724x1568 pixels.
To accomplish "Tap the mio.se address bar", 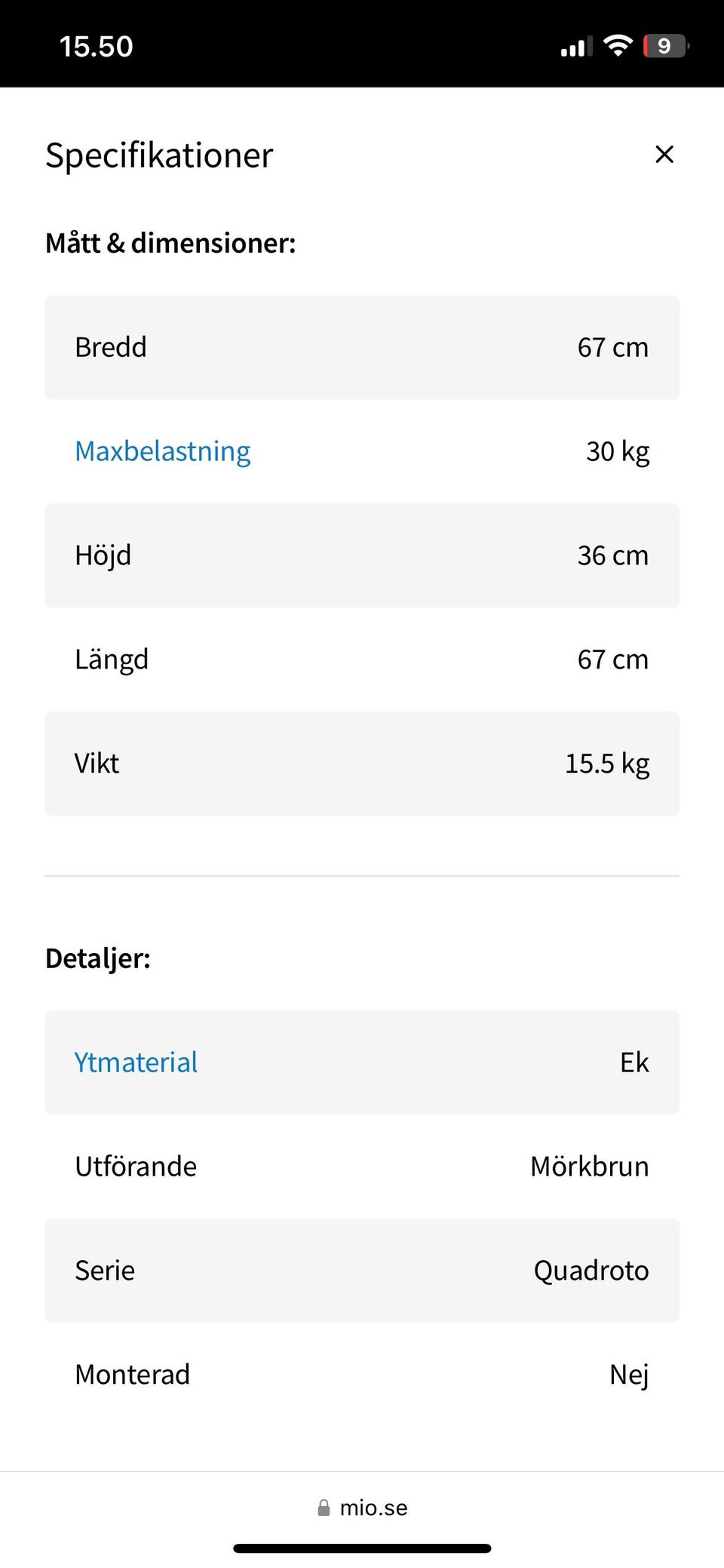I will (362, 1507).
